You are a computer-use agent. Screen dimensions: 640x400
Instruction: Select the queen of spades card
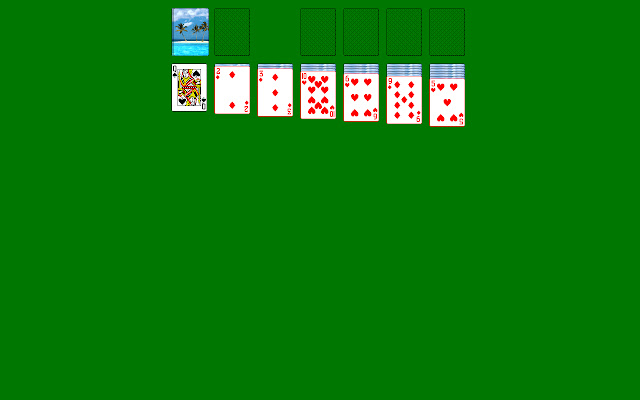point(189,88)
